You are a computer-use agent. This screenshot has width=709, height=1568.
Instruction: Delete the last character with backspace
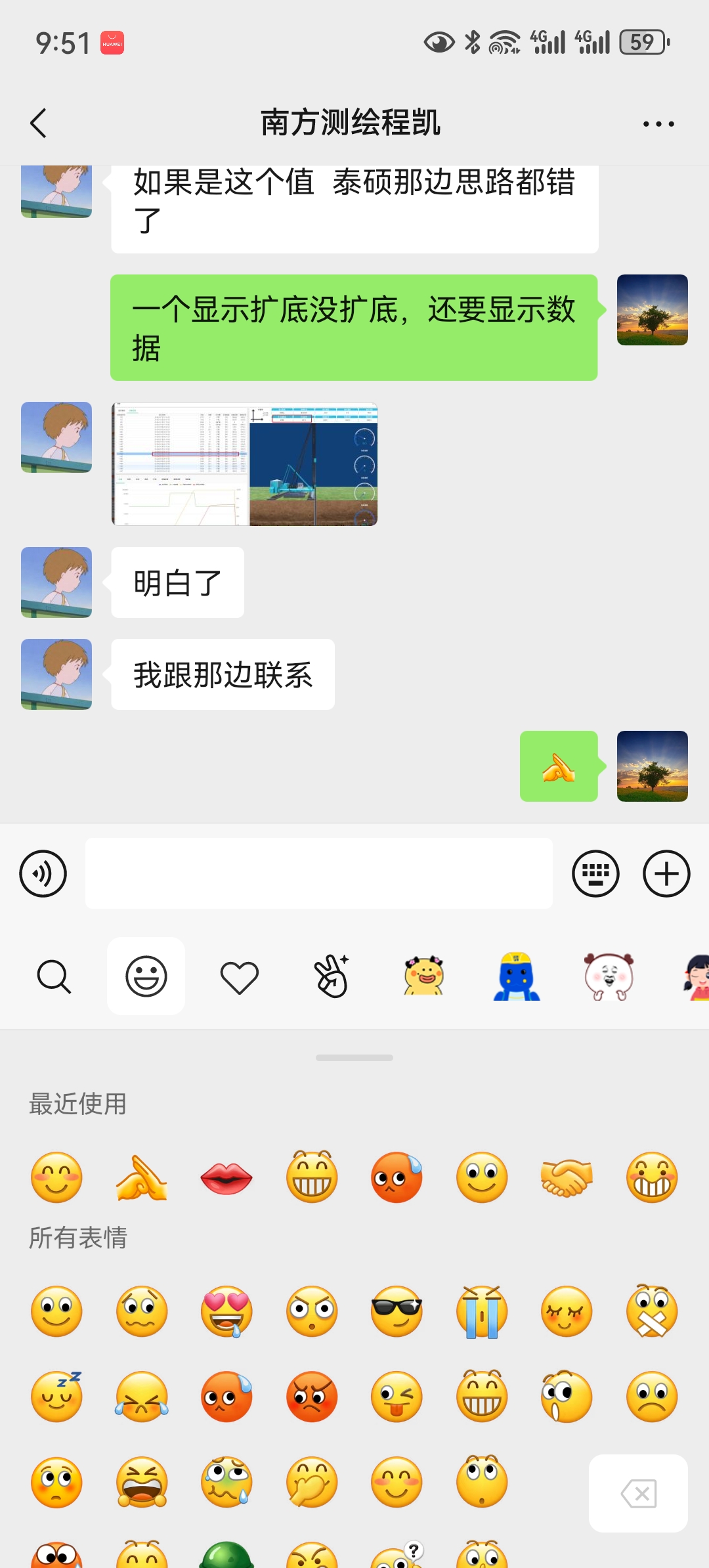click(x=638, y=1494)
